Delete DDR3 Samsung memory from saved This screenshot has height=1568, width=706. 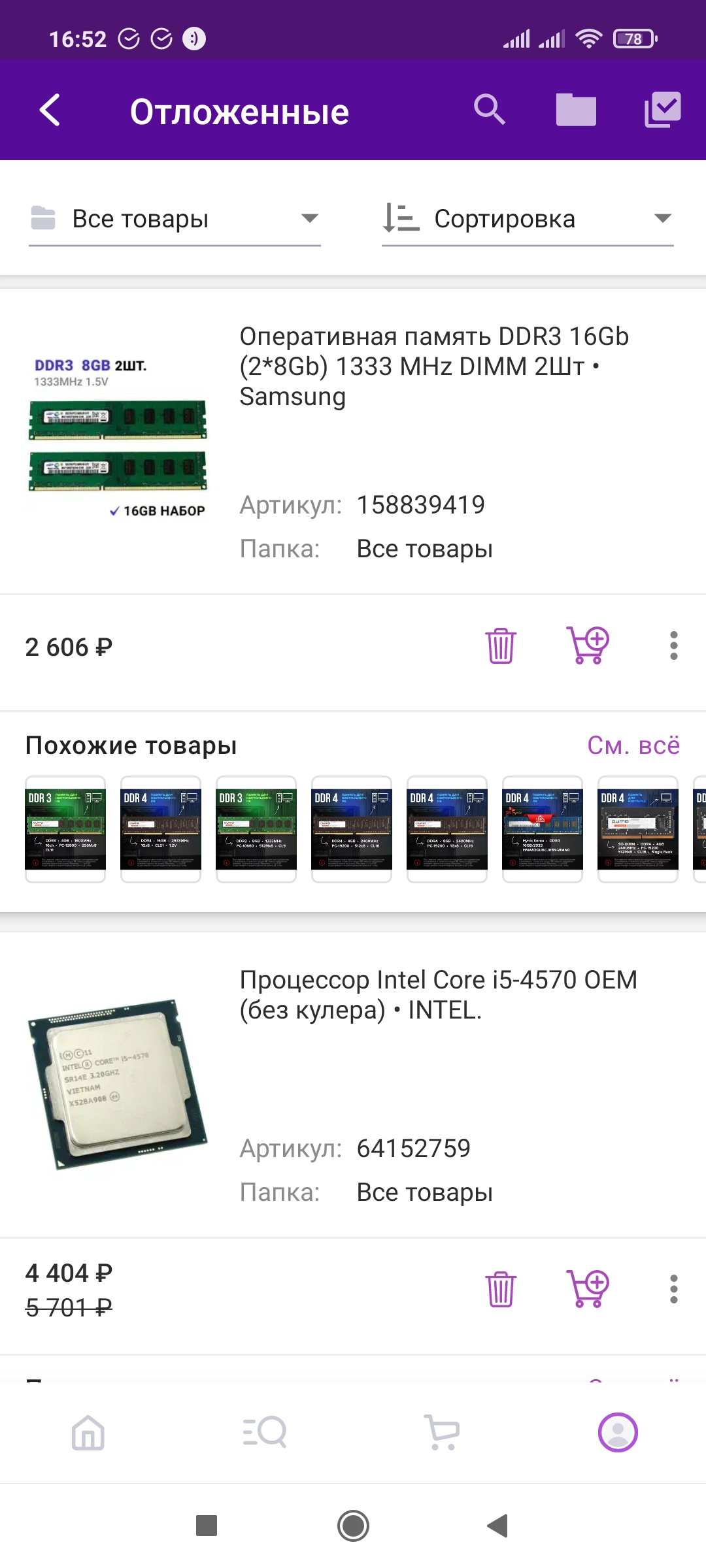[x=501, y=646]
